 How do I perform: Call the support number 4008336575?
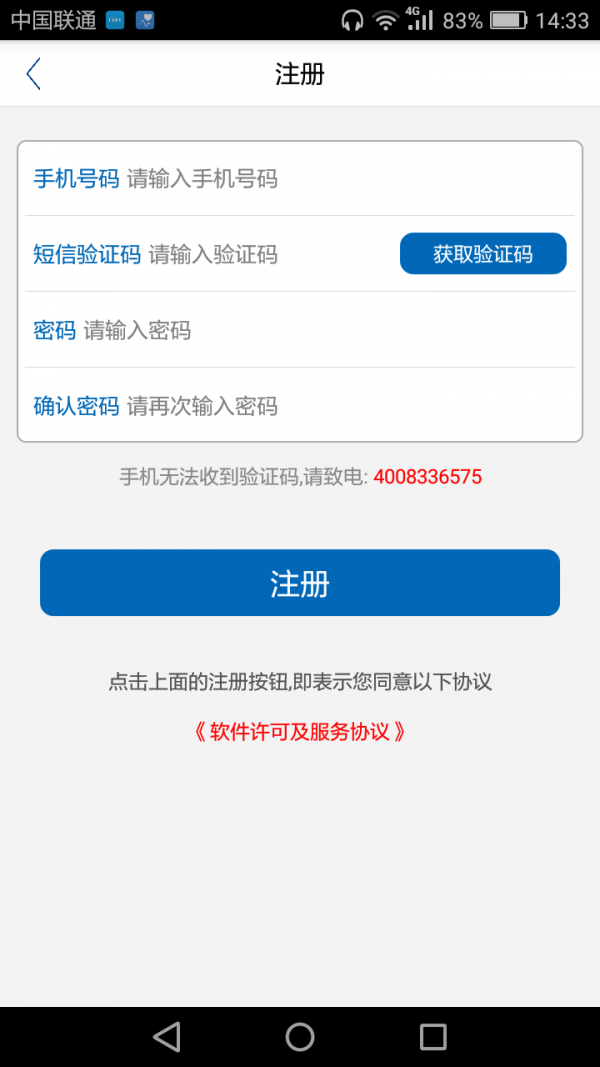pyautogui.click(x=428, y=477)
